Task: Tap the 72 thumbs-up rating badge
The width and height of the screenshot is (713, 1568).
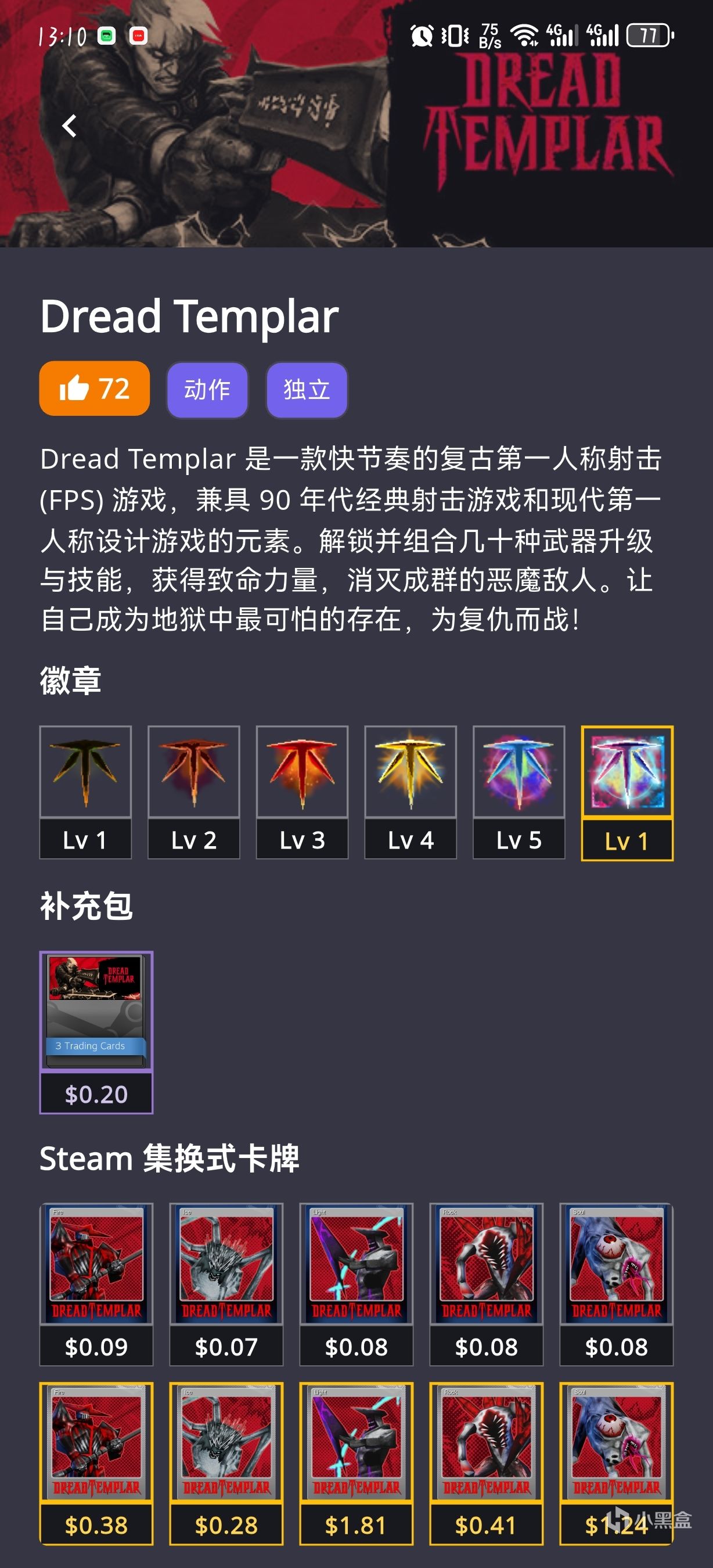Action: coord(94,389)
